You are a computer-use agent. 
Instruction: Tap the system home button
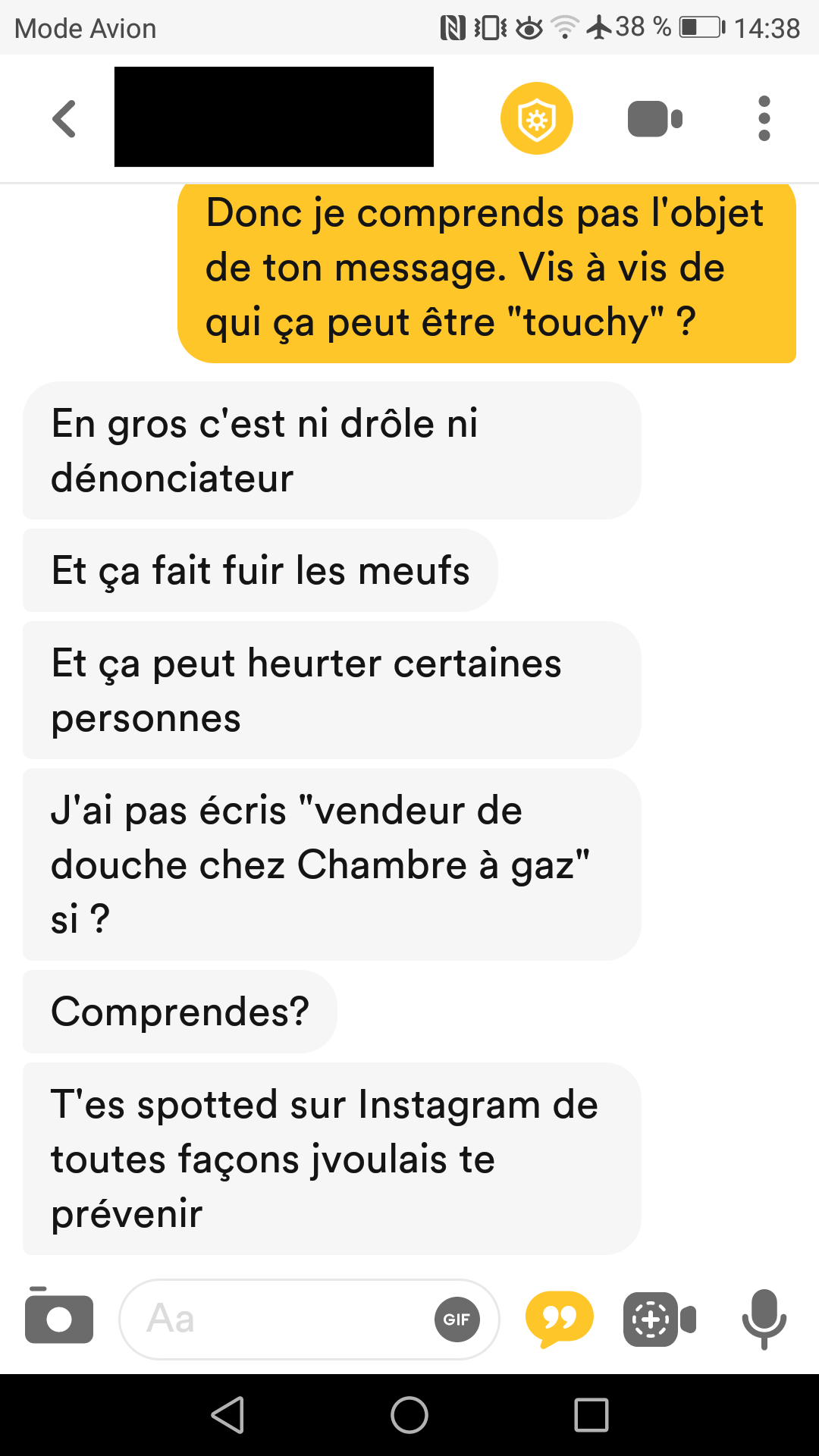click(x=409, y=1415)
